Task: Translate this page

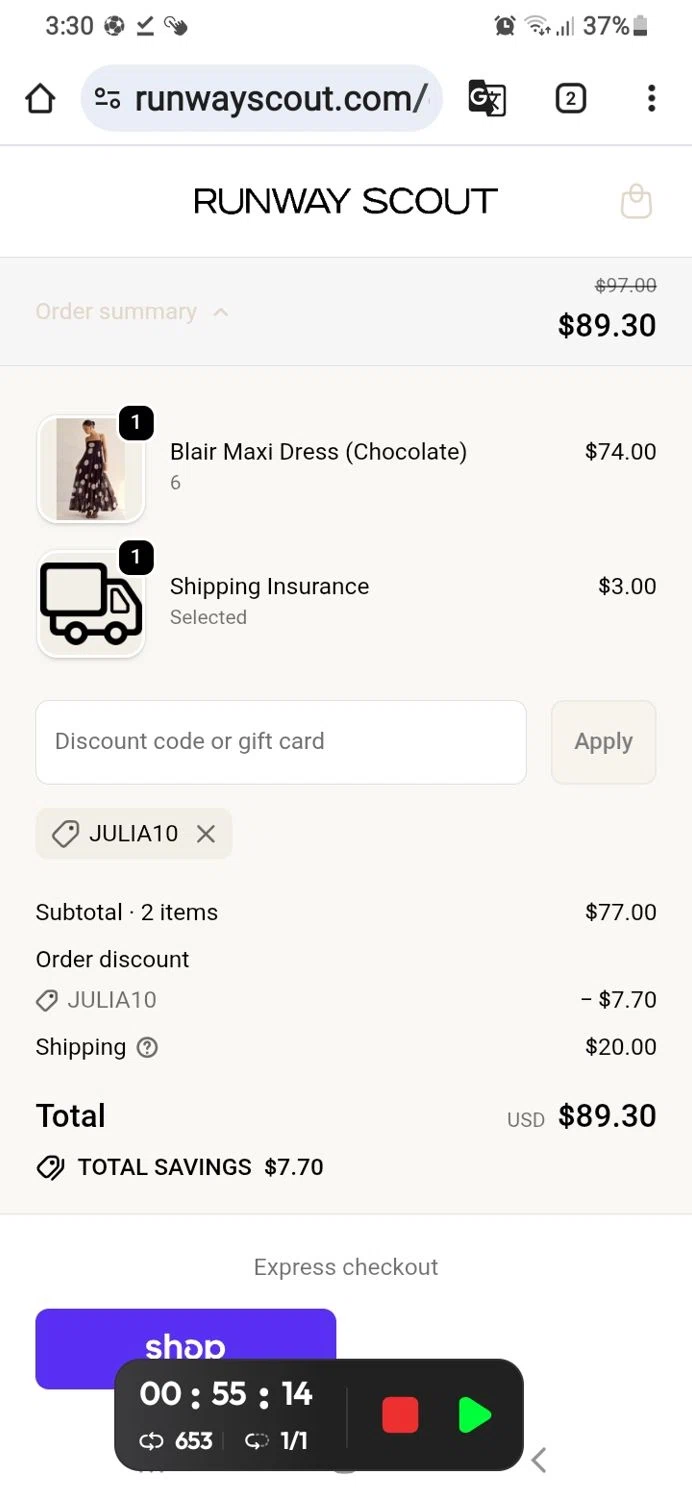Action: point(487,98)
